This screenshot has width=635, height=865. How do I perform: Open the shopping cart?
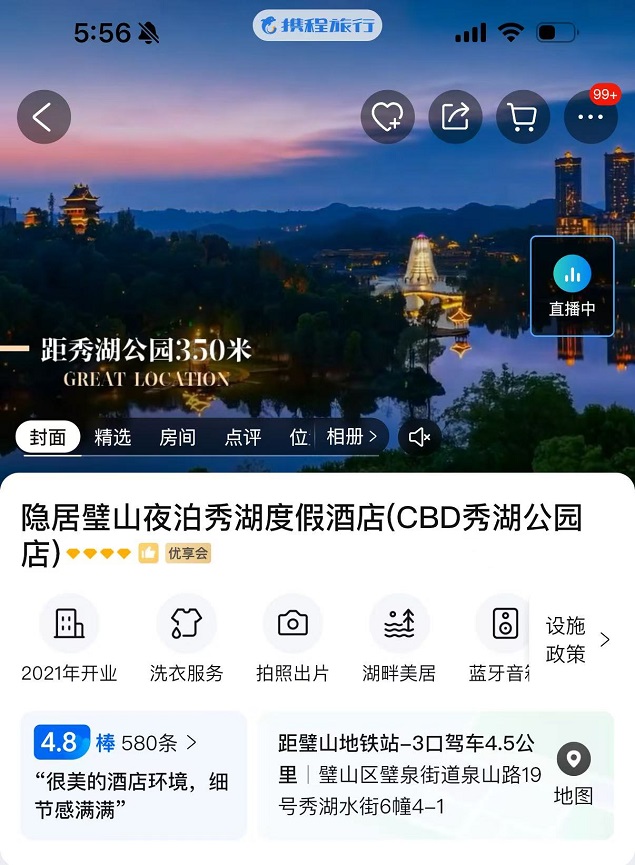click(x=523, y=117)
